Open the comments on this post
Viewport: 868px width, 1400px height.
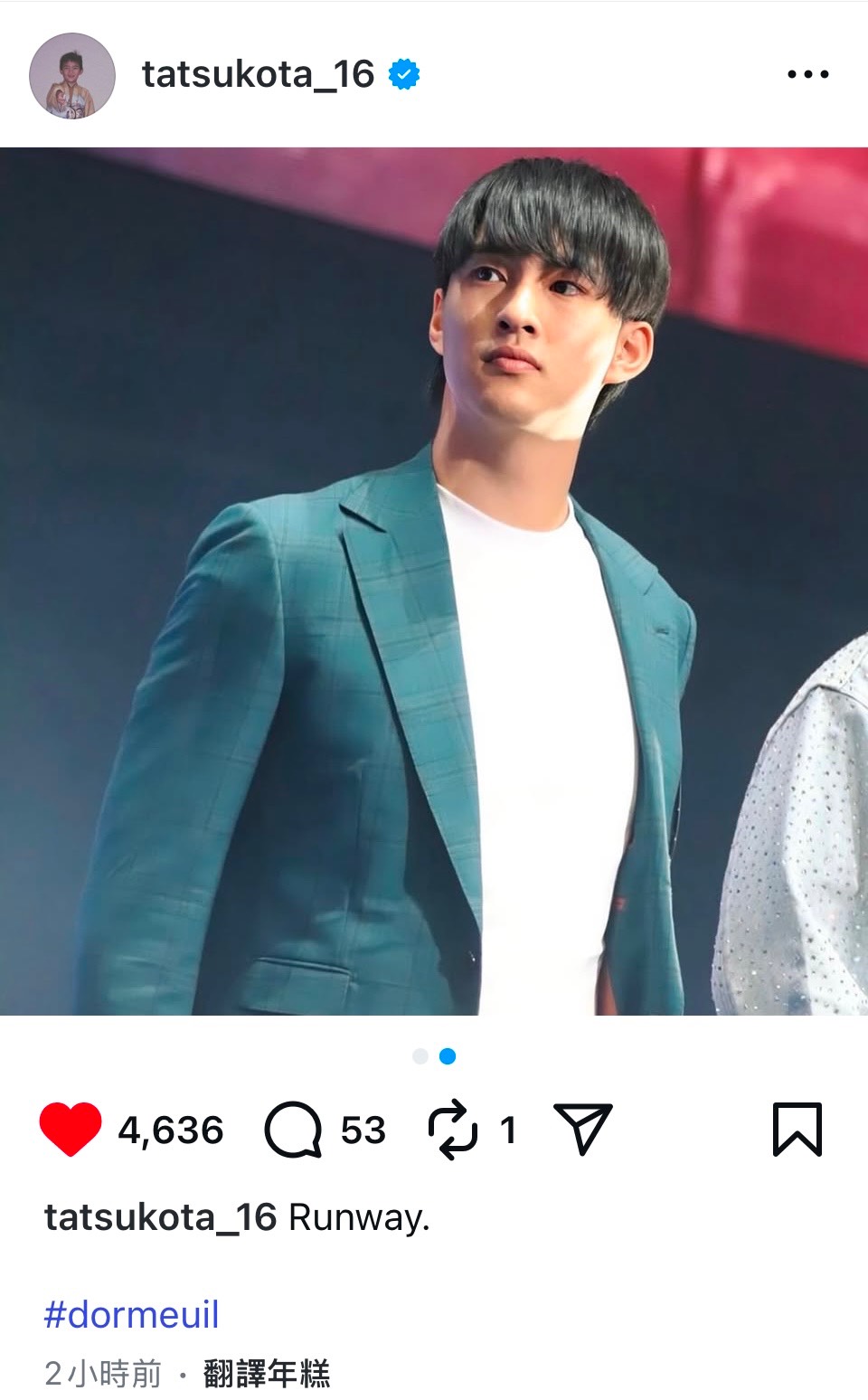294,1130
